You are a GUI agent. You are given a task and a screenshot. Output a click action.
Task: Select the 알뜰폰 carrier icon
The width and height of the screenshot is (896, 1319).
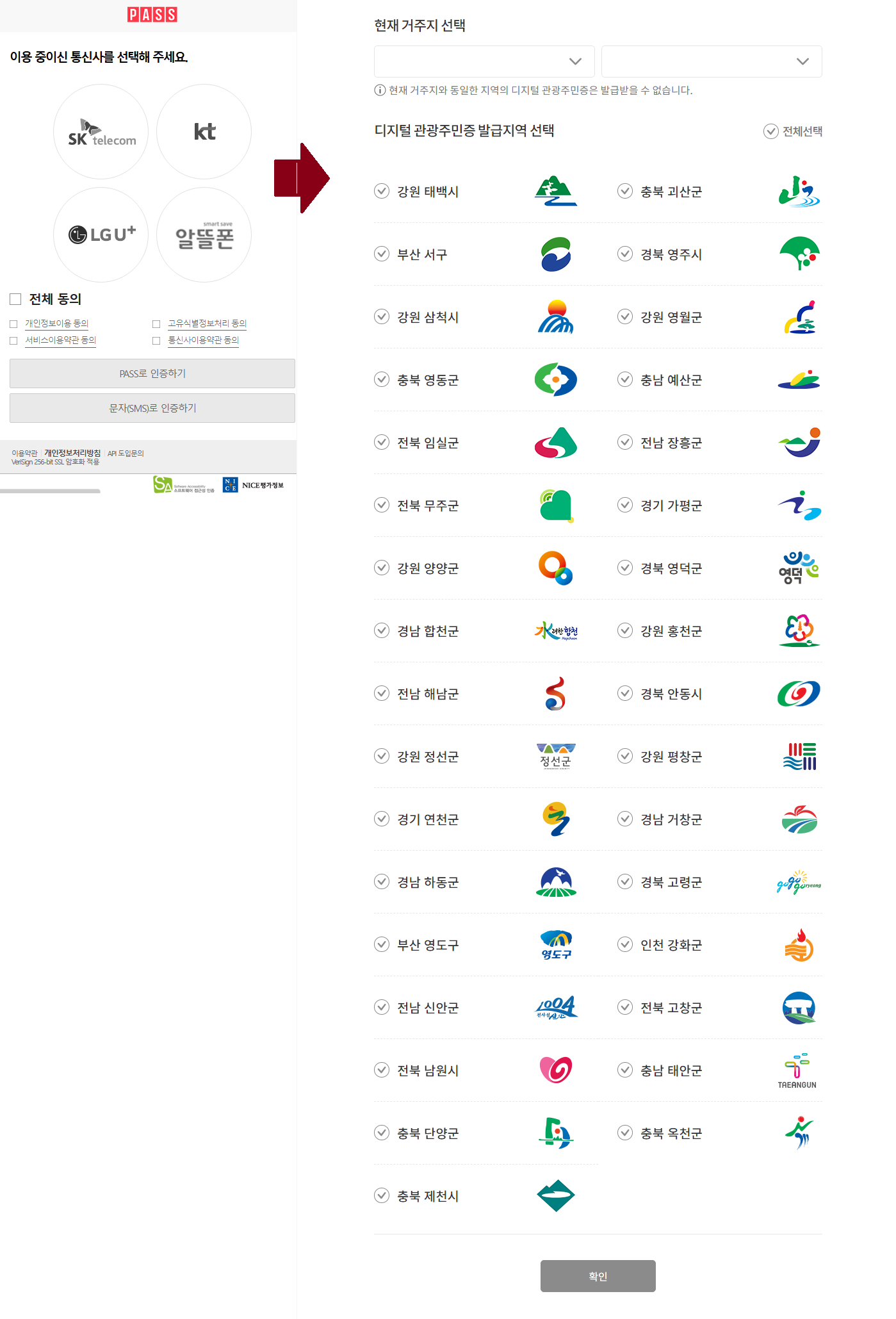pyautogui.click(x=204, y=235)
